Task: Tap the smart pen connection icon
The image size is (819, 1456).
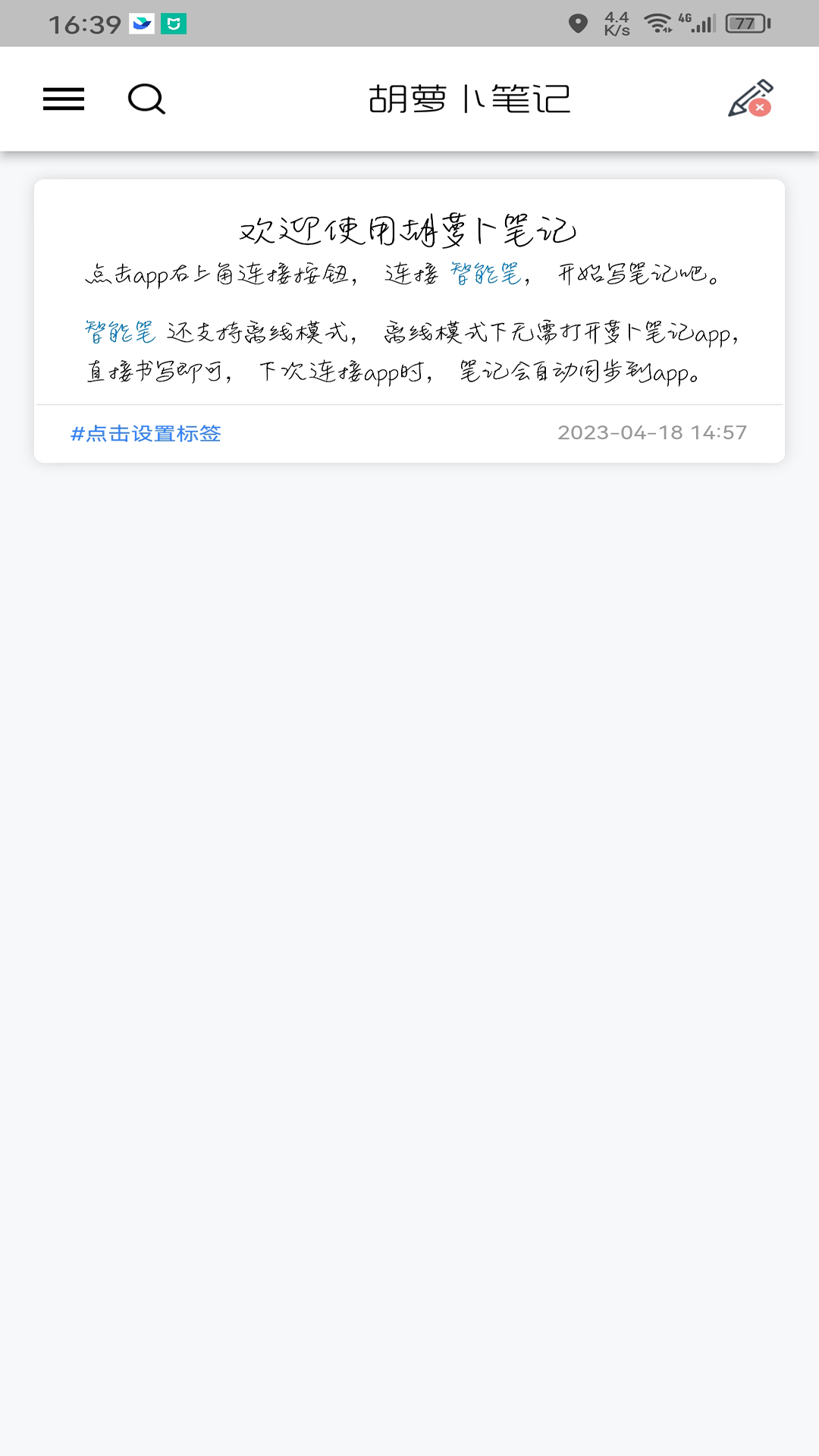Action: [745, 98]
